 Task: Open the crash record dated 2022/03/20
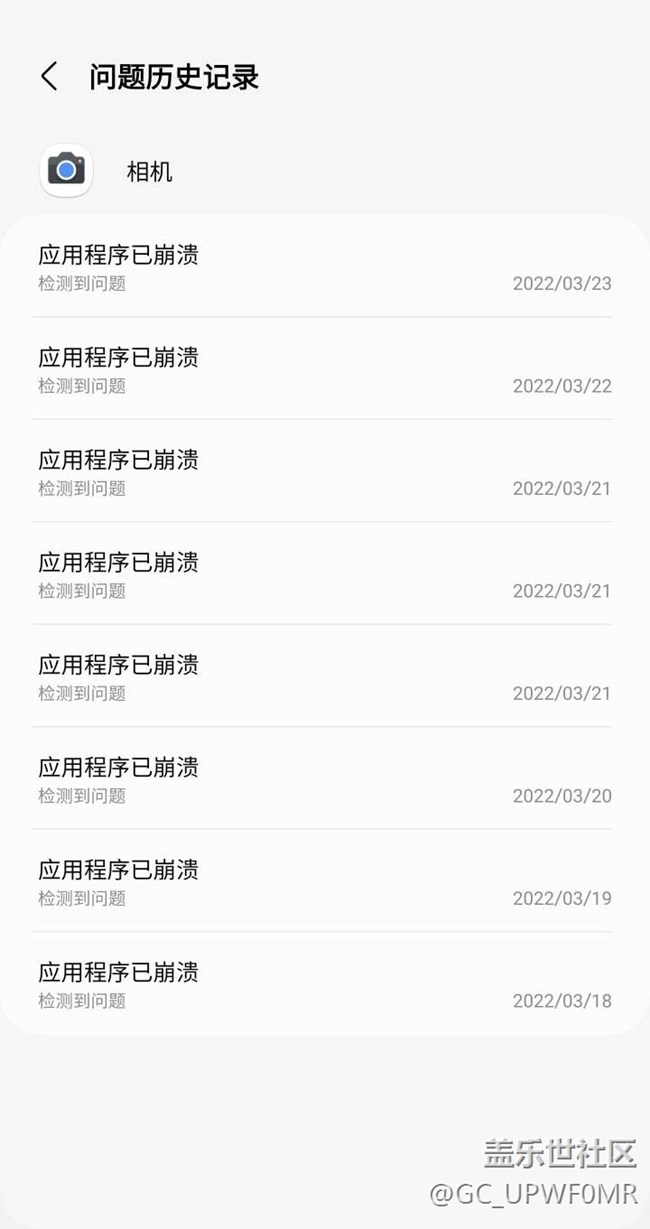[x=325, y=779]
